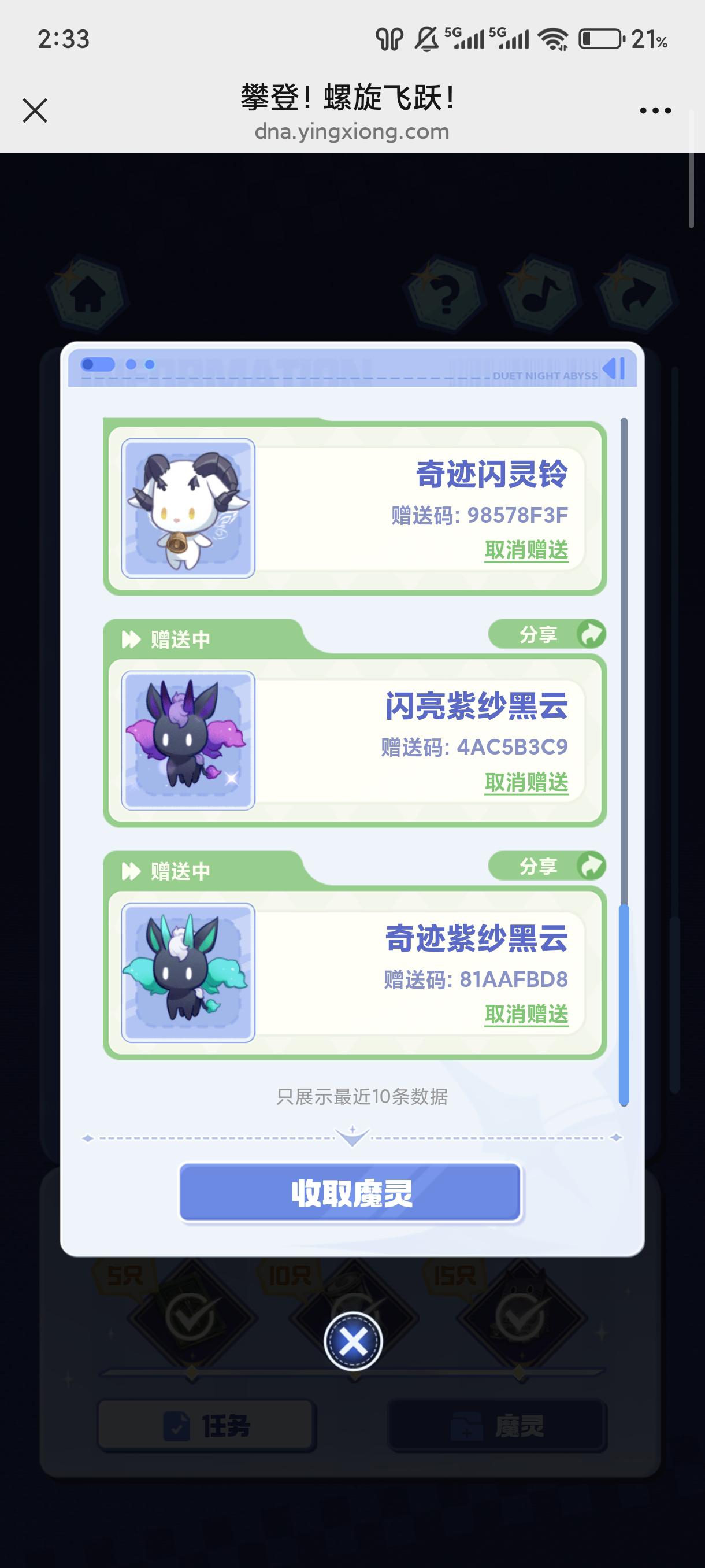Cancel gifting 奇迹紫纱黑云
705x1568 pixels.
click(526, 1014)
